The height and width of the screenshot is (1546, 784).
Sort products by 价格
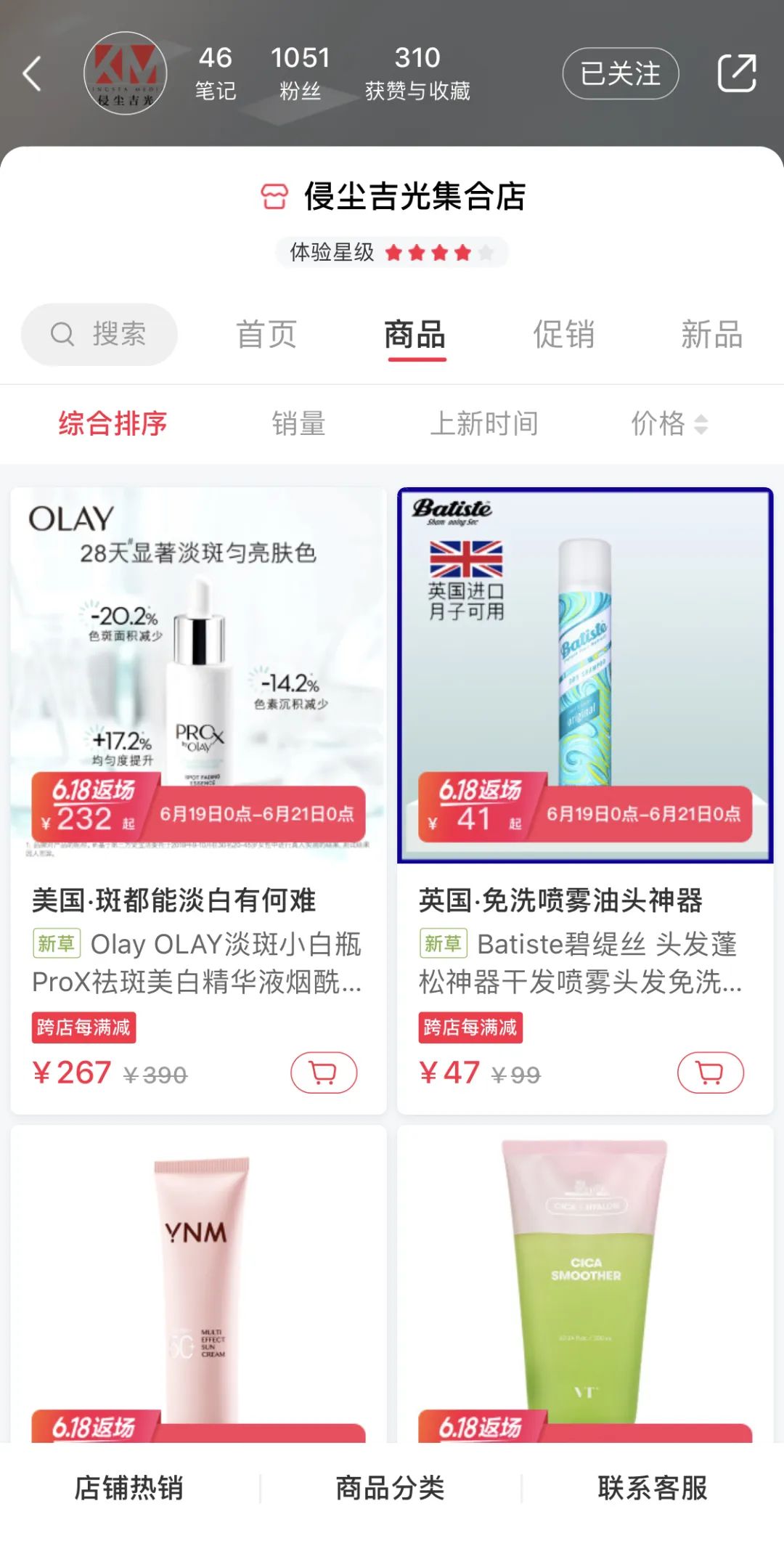668,423
